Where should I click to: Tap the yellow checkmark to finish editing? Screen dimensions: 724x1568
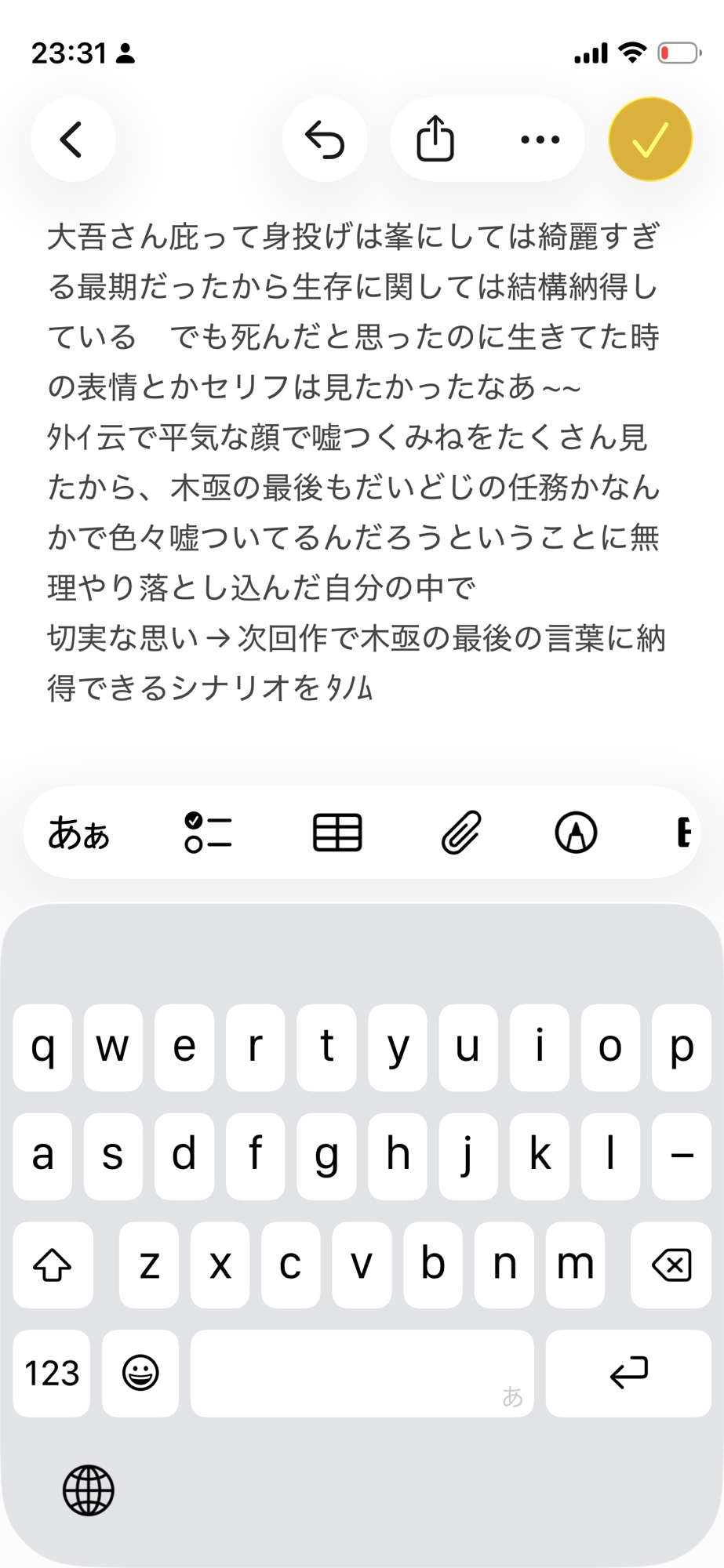tap(650, 140)
